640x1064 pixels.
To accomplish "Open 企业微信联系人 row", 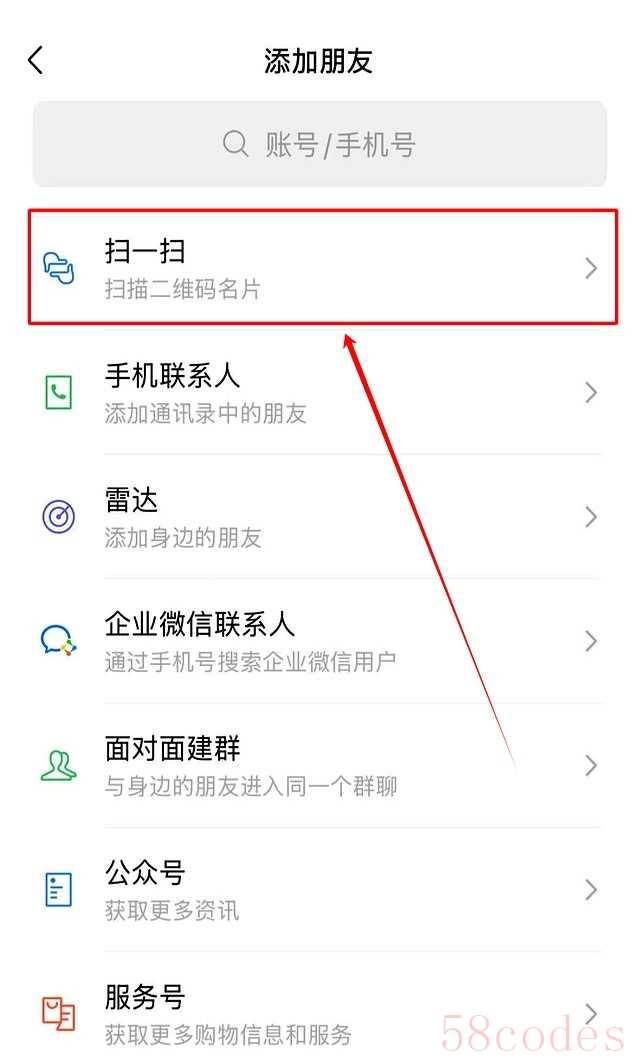I will [x=320, y=640].
